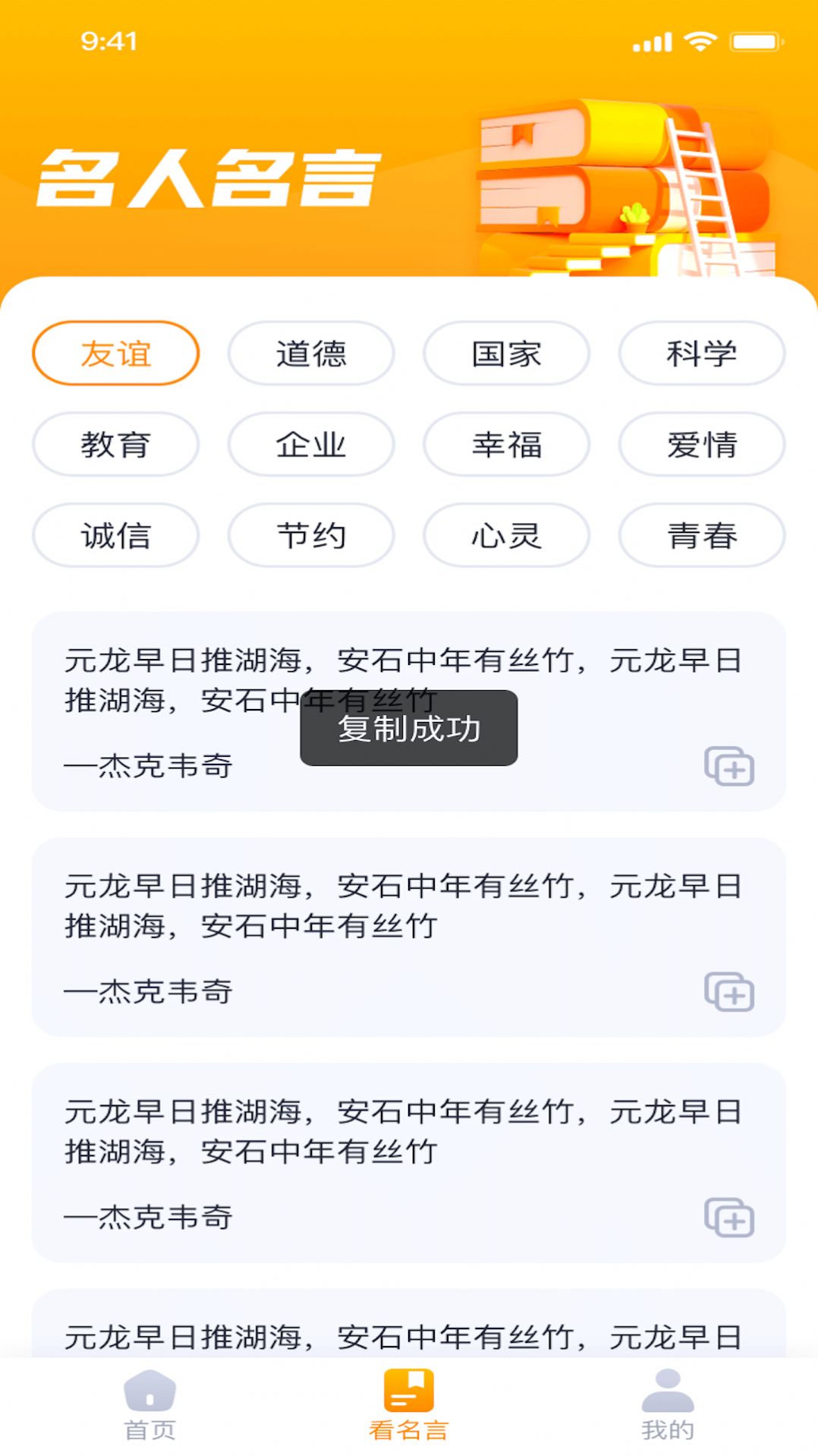818x1456 pixels.
Task: Tap the 诚信 category button
Action: [x=115, y=536]
